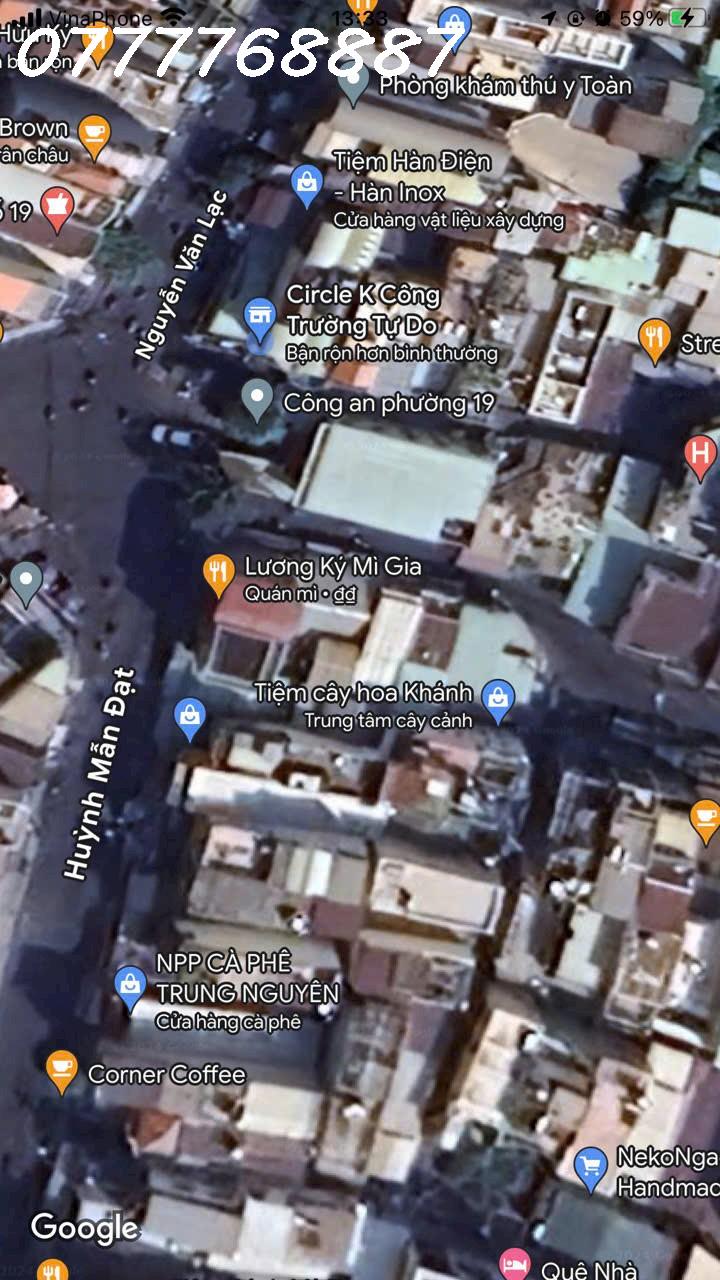
Task: Select the Công an phường 19 pin
Action: click(258, 399)
